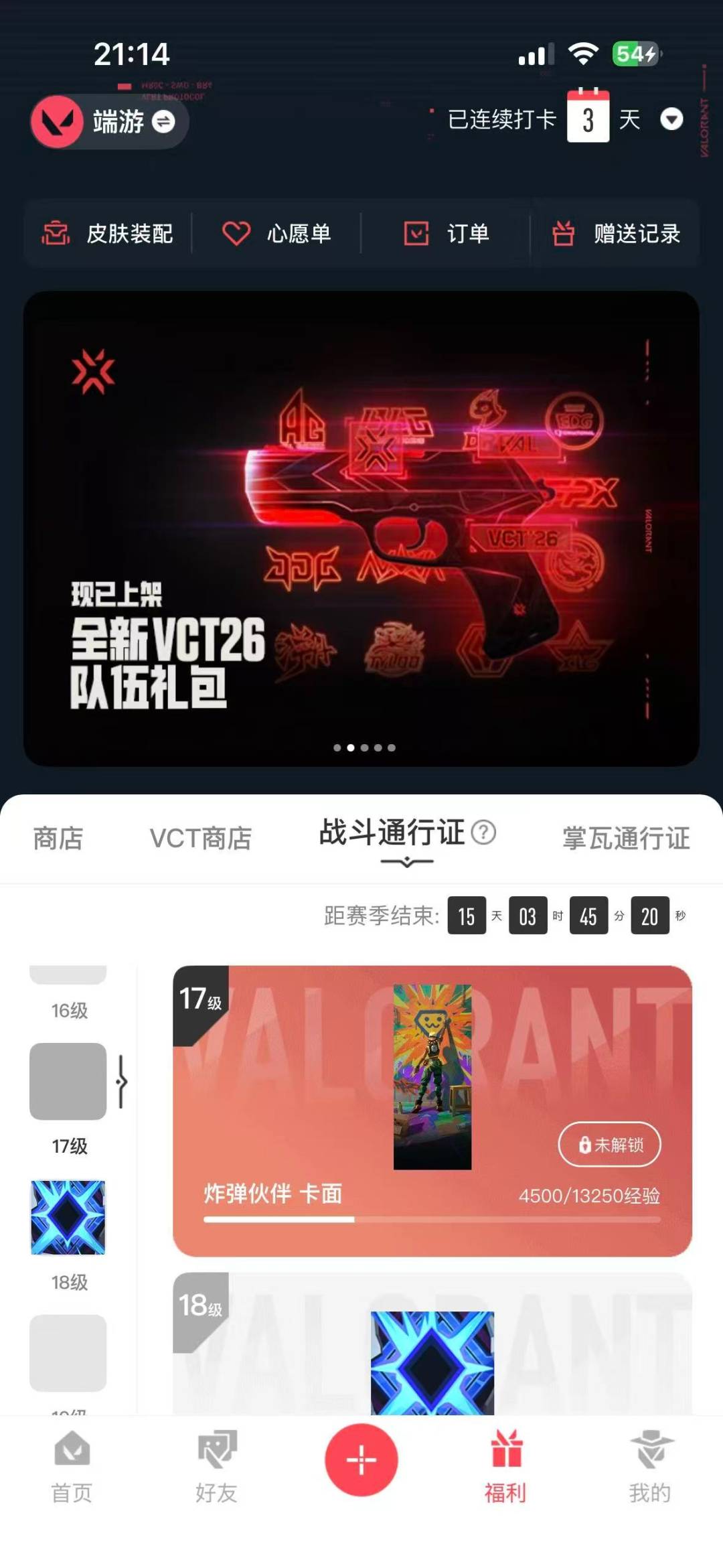Open the 订单 orders icon
Screen dimensions: 723x1568
click(417, 234)
